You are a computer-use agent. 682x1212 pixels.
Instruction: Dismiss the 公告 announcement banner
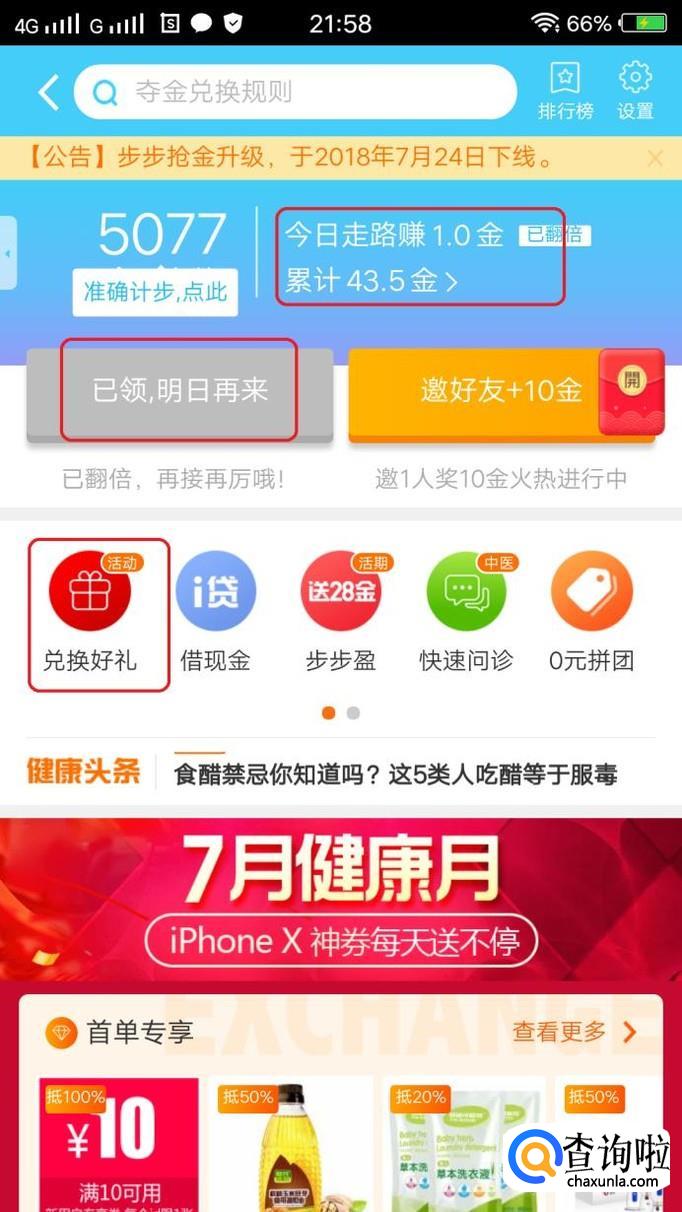point(655,158)
